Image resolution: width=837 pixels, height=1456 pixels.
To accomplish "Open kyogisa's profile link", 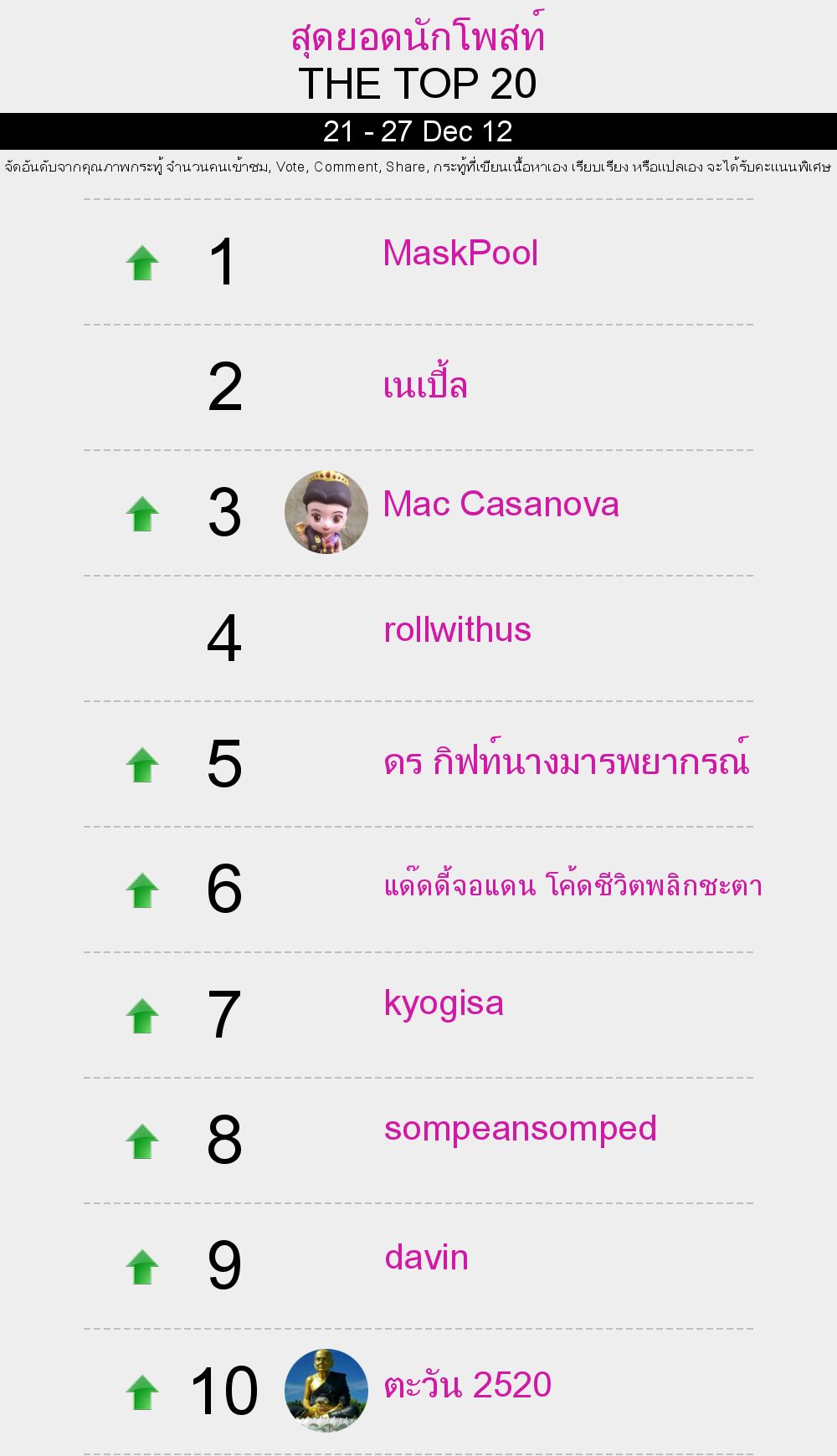I will point(444,1003).
